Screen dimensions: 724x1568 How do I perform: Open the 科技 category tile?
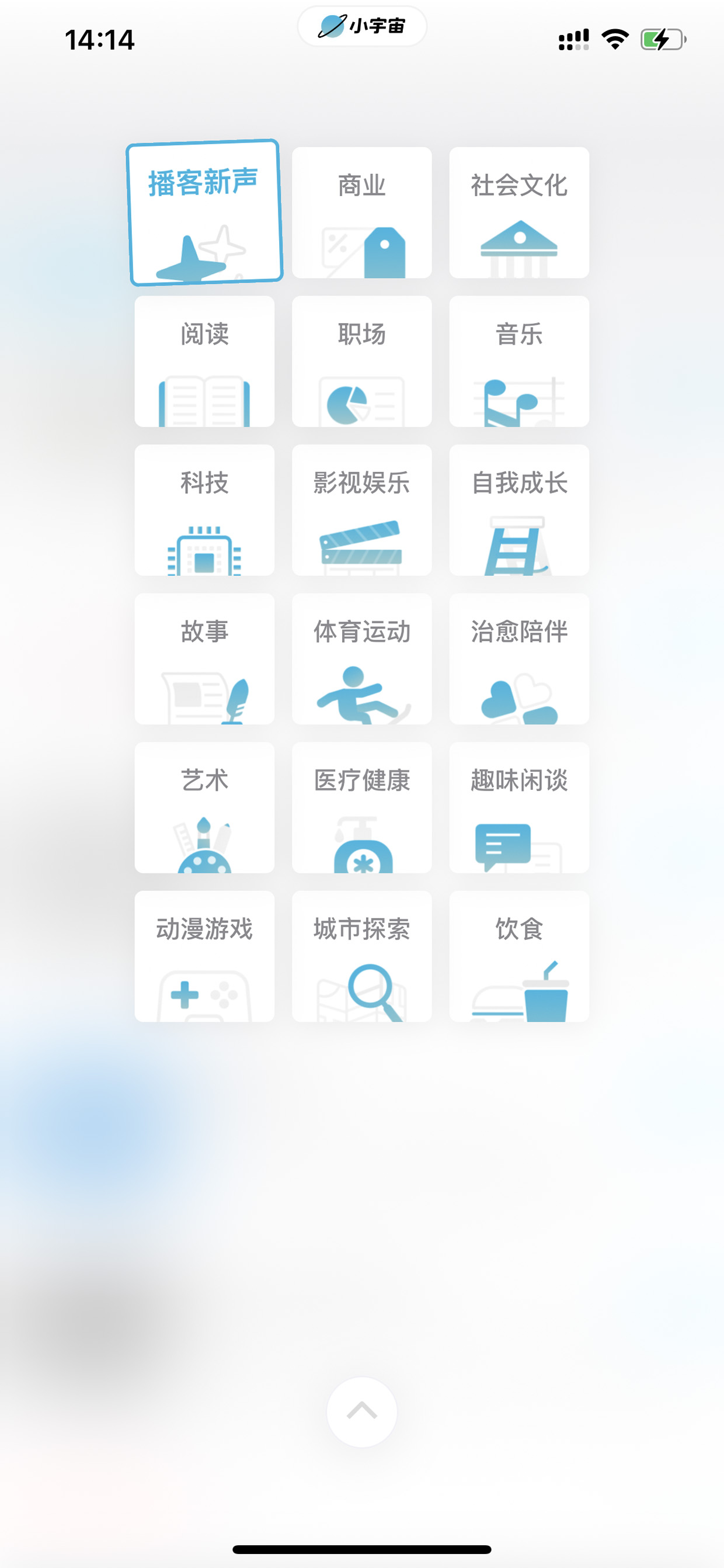tap(204, 510)
